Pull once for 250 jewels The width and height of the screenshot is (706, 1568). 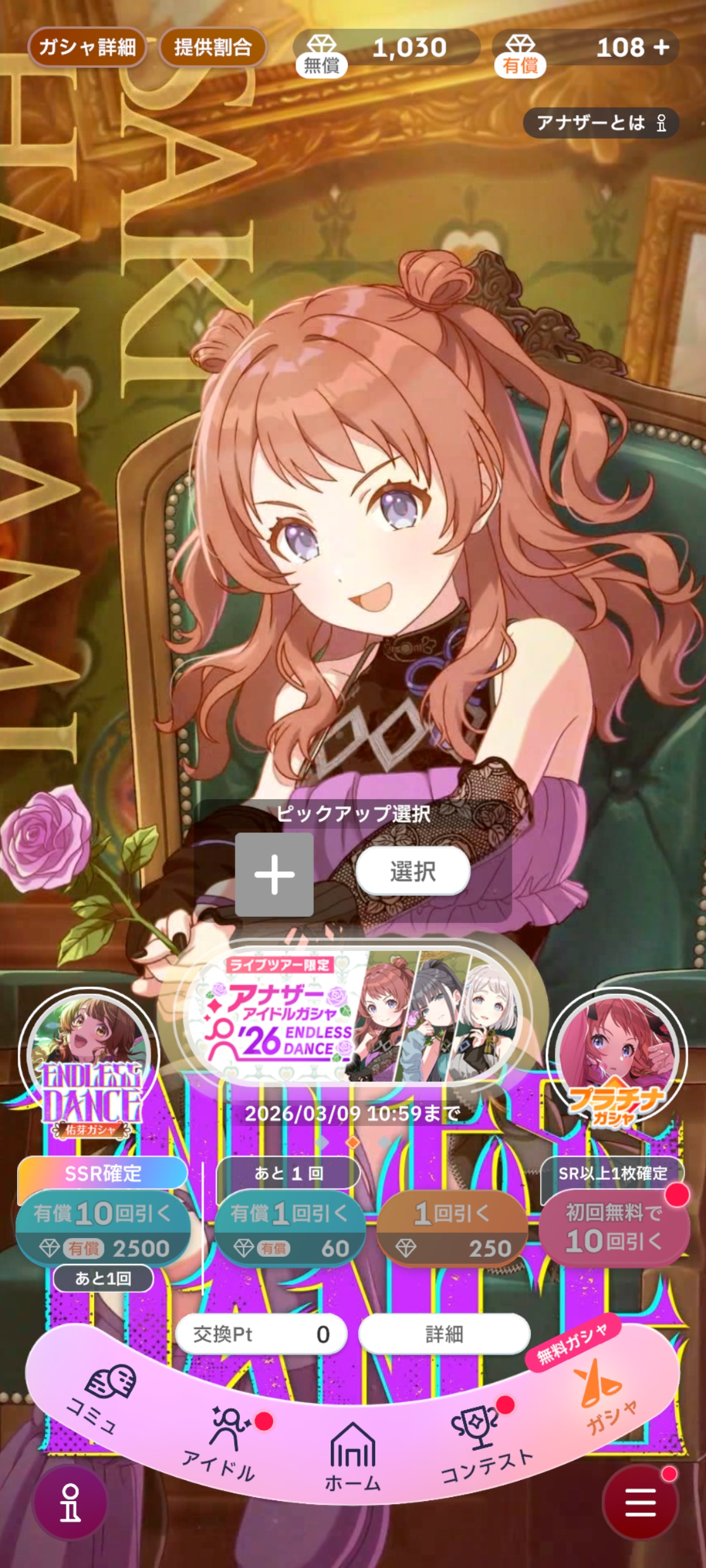coord(452,1230)
